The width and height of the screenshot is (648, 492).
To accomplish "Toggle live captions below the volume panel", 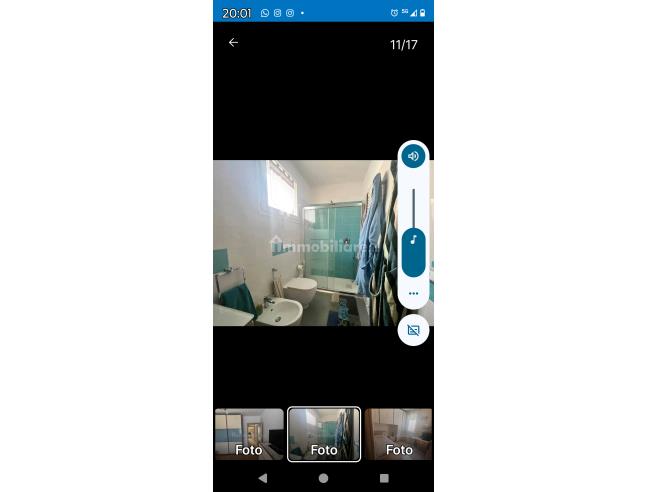I will (x=413, y=329).
